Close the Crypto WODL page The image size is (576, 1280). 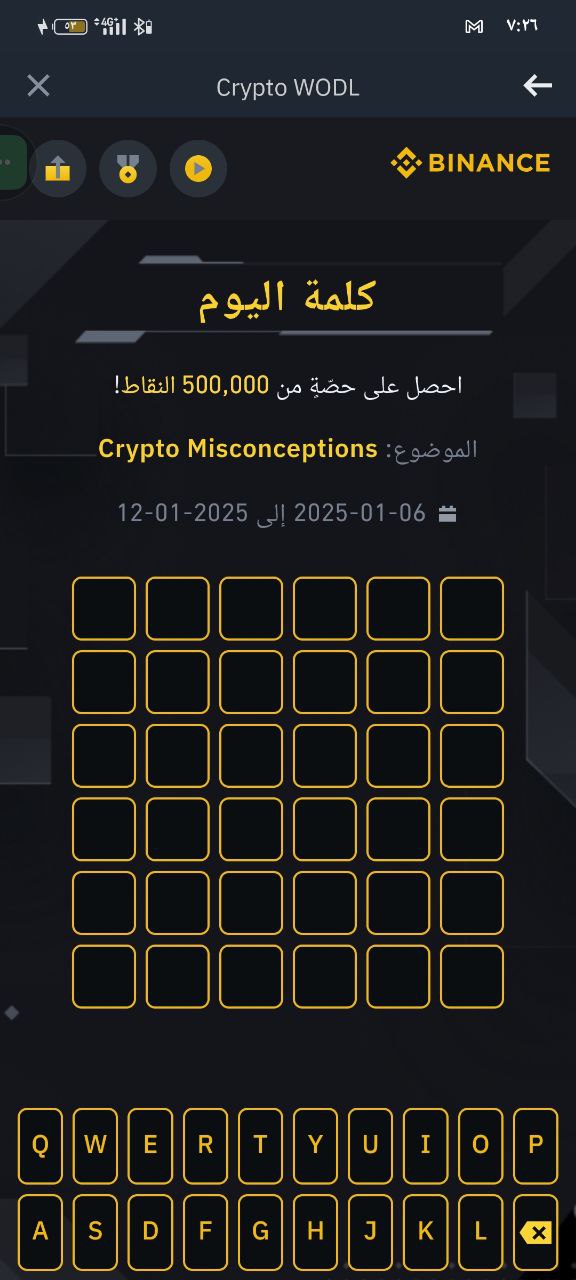pos(38,86)
